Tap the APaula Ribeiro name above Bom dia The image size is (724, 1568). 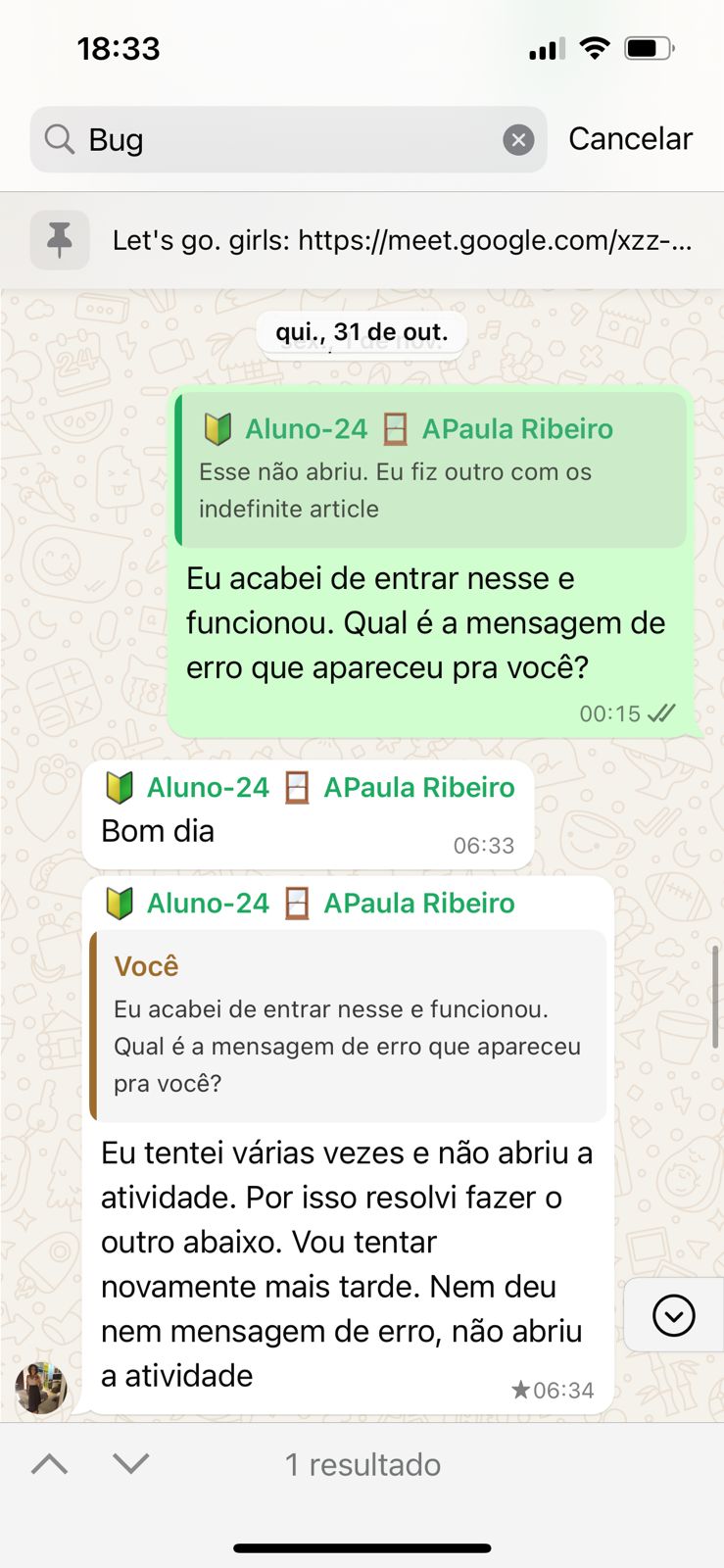click(419, 788)
